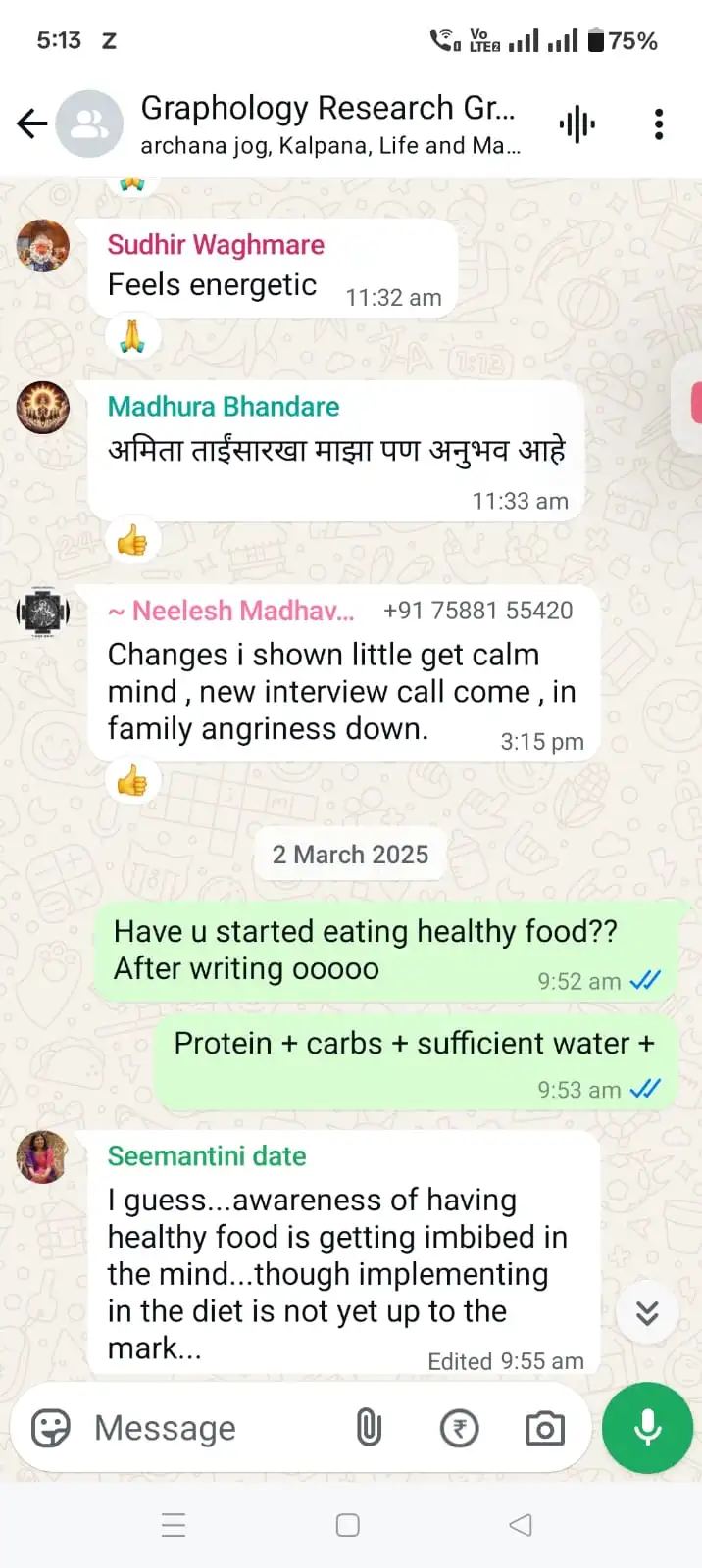Launch the camera to send a photo
Viewport: 702px width, 1568px height.
545,1428
